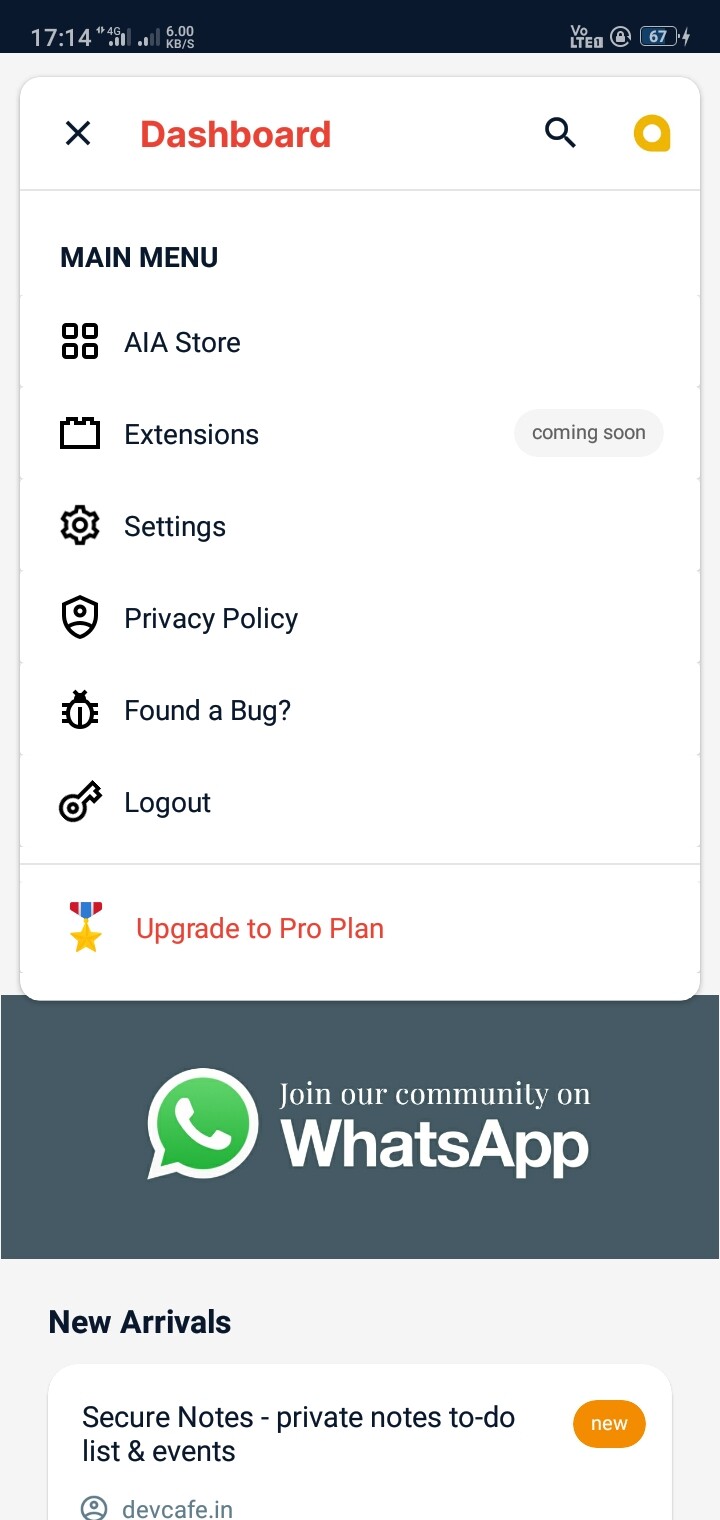Join the WhatsApp community banner
The image size is (720, 1520).
point(360,1126)
